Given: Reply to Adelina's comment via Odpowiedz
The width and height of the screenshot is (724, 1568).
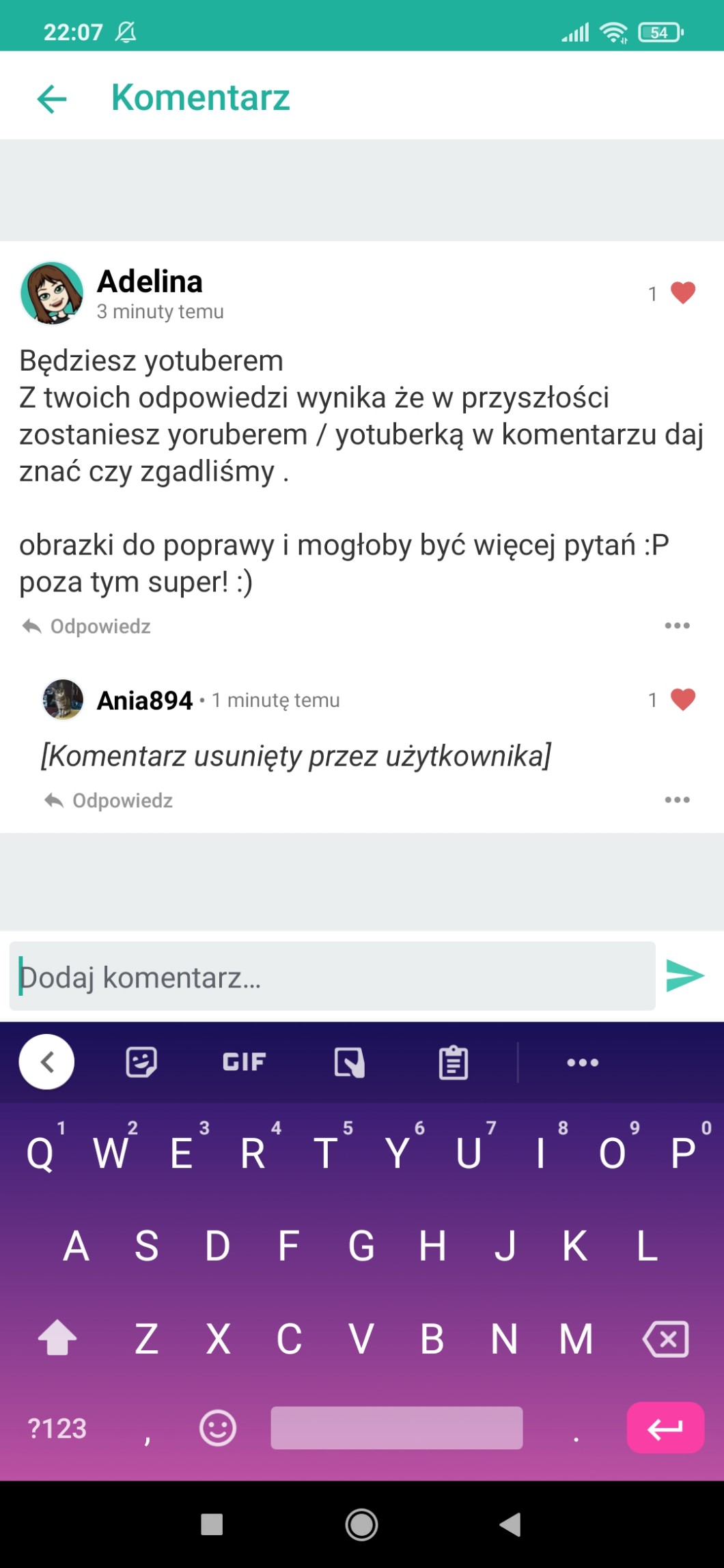Looking at the screenshot, I should [87, 626].
